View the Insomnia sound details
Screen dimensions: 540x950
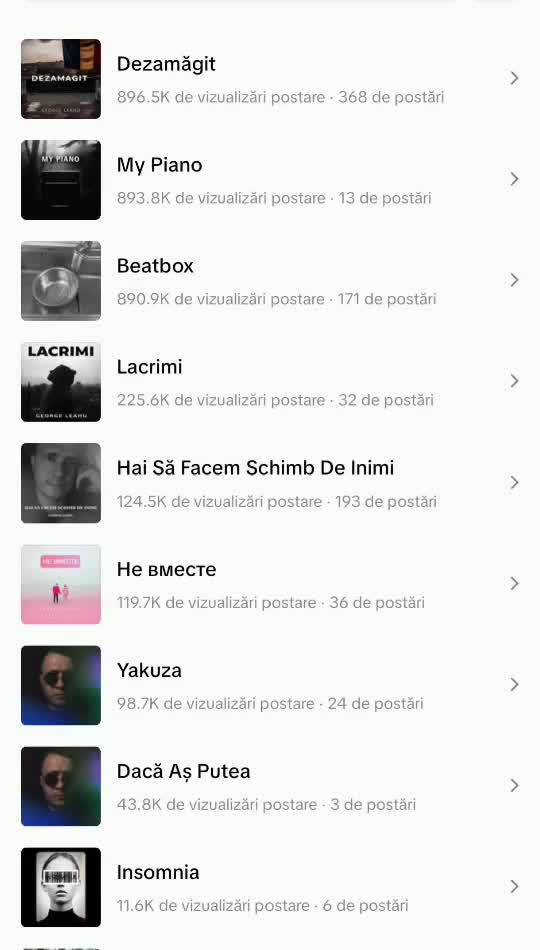click(270, 887)
